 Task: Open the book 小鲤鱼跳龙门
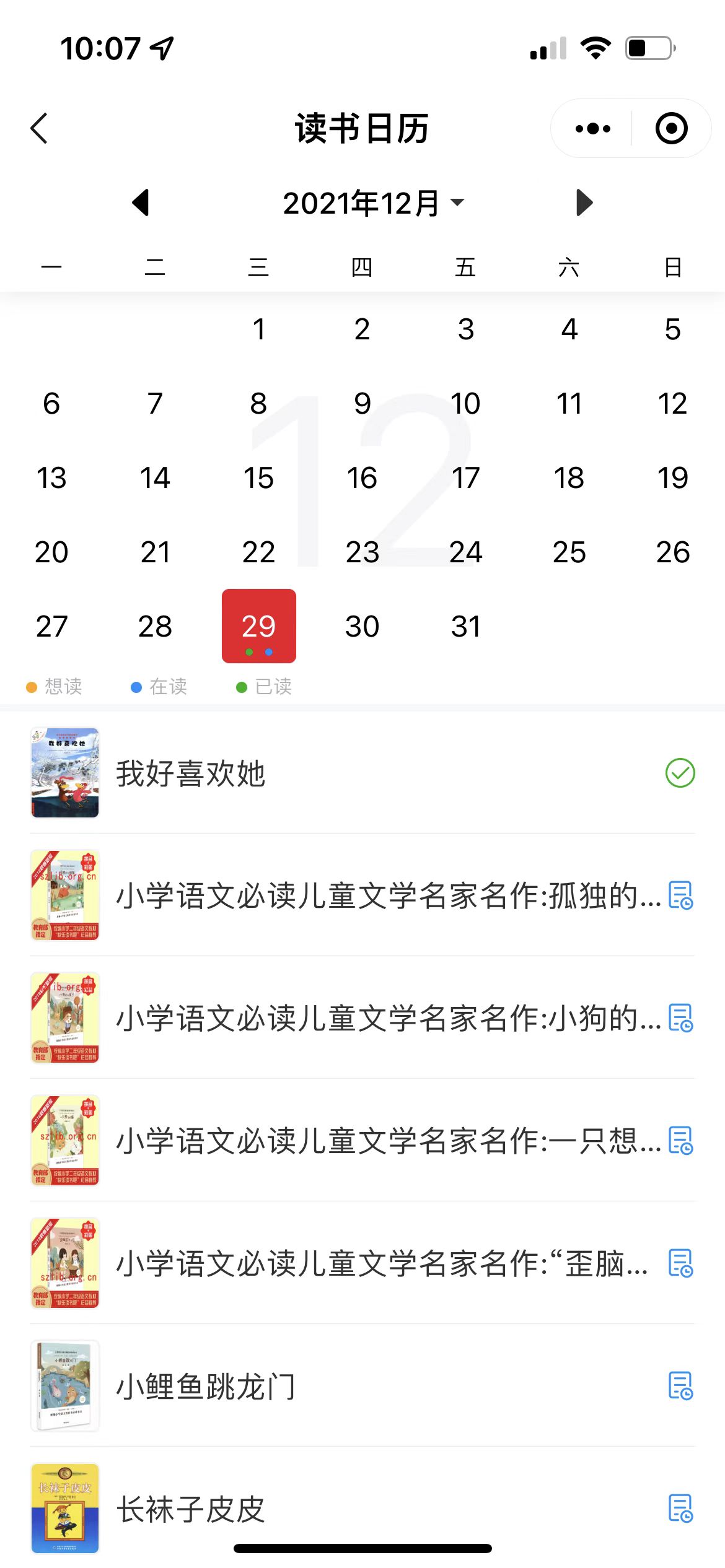click(x=362, y=1386)
